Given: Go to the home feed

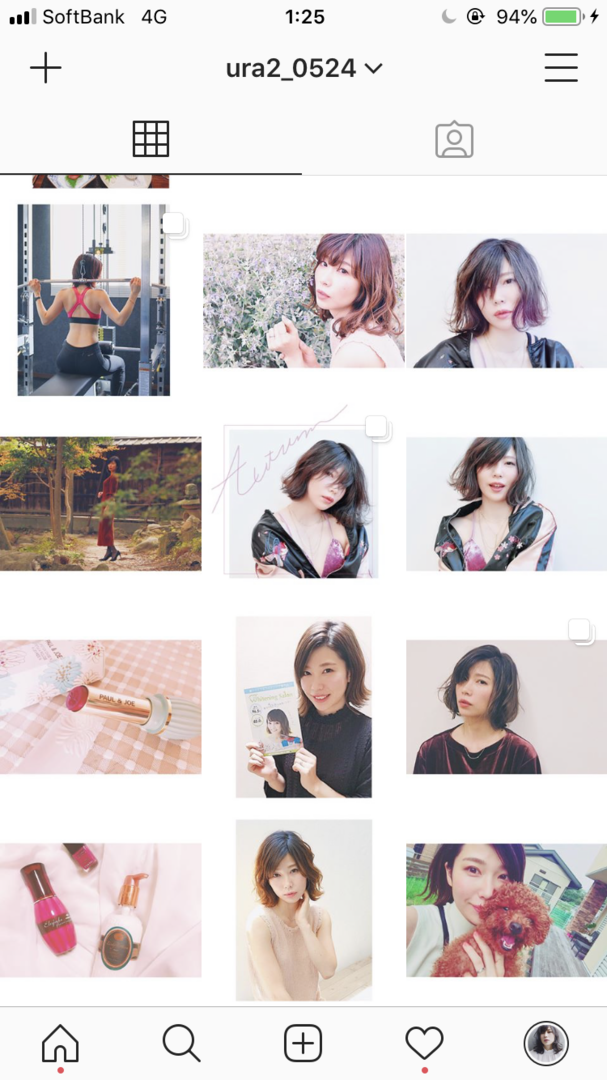Looking at the screenshot, I should pyautogui.click(x=60, y=1044).
